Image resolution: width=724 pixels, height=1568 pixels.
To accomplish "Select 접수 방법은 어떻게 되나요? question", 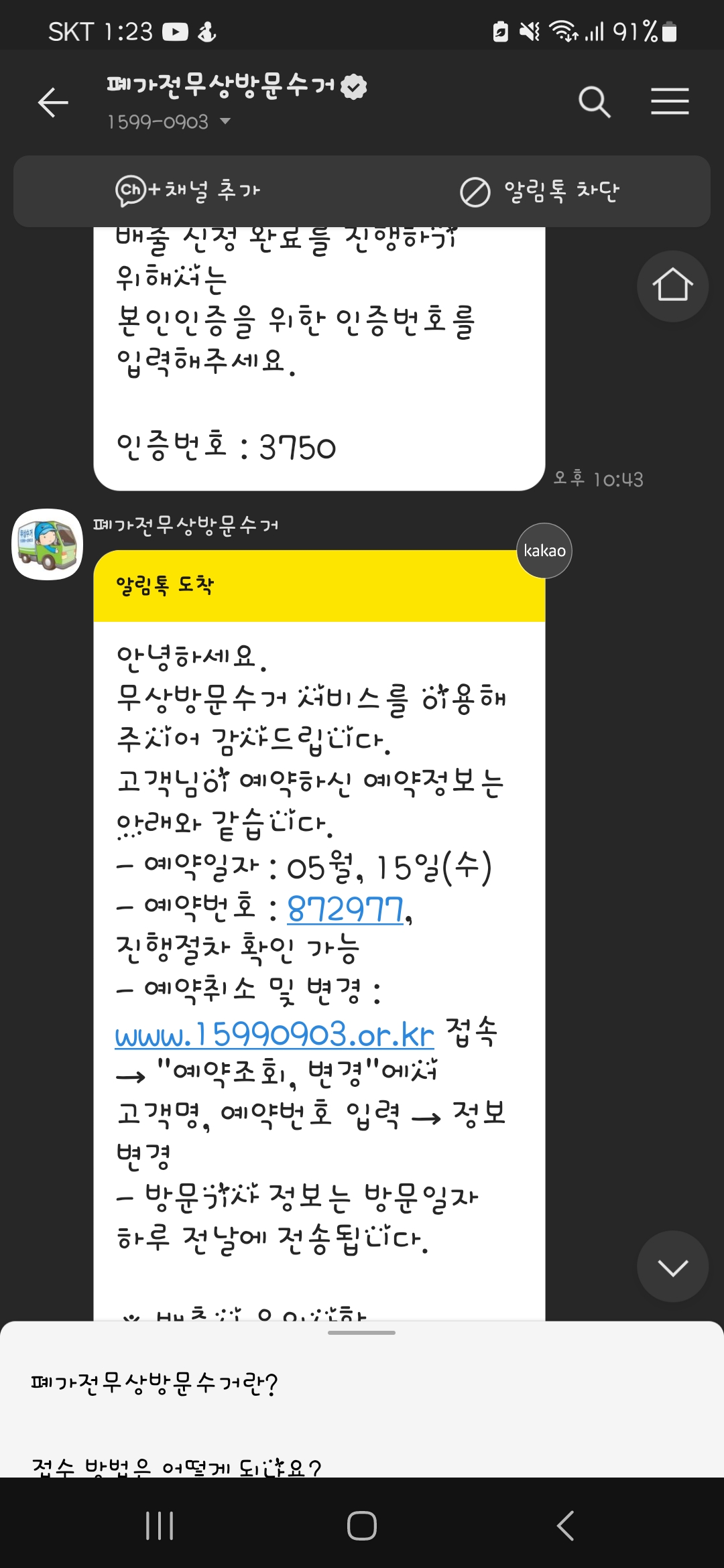I will tap(176, 1467).
